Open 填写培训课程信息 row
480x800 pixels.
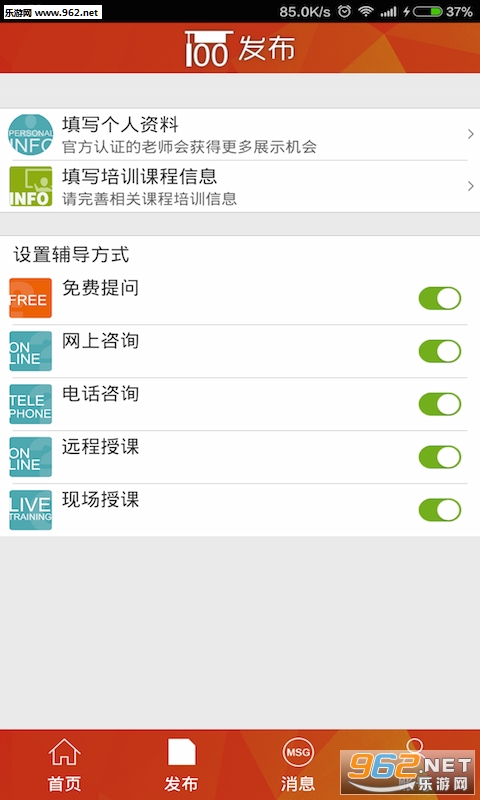240,186
